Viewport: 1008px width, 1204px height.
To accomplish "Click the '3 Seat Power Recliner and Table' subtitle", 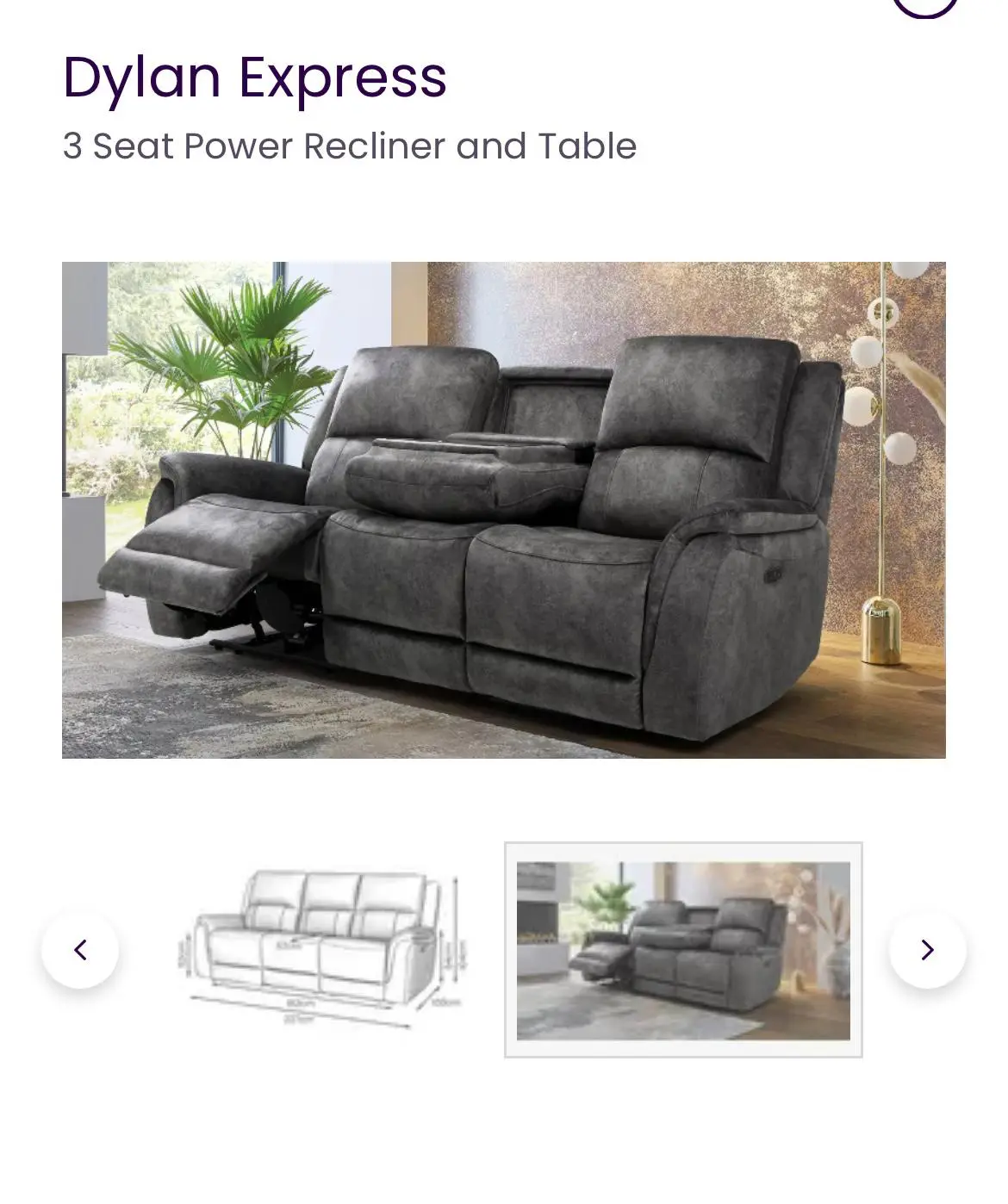I will [x=349, y=145].
